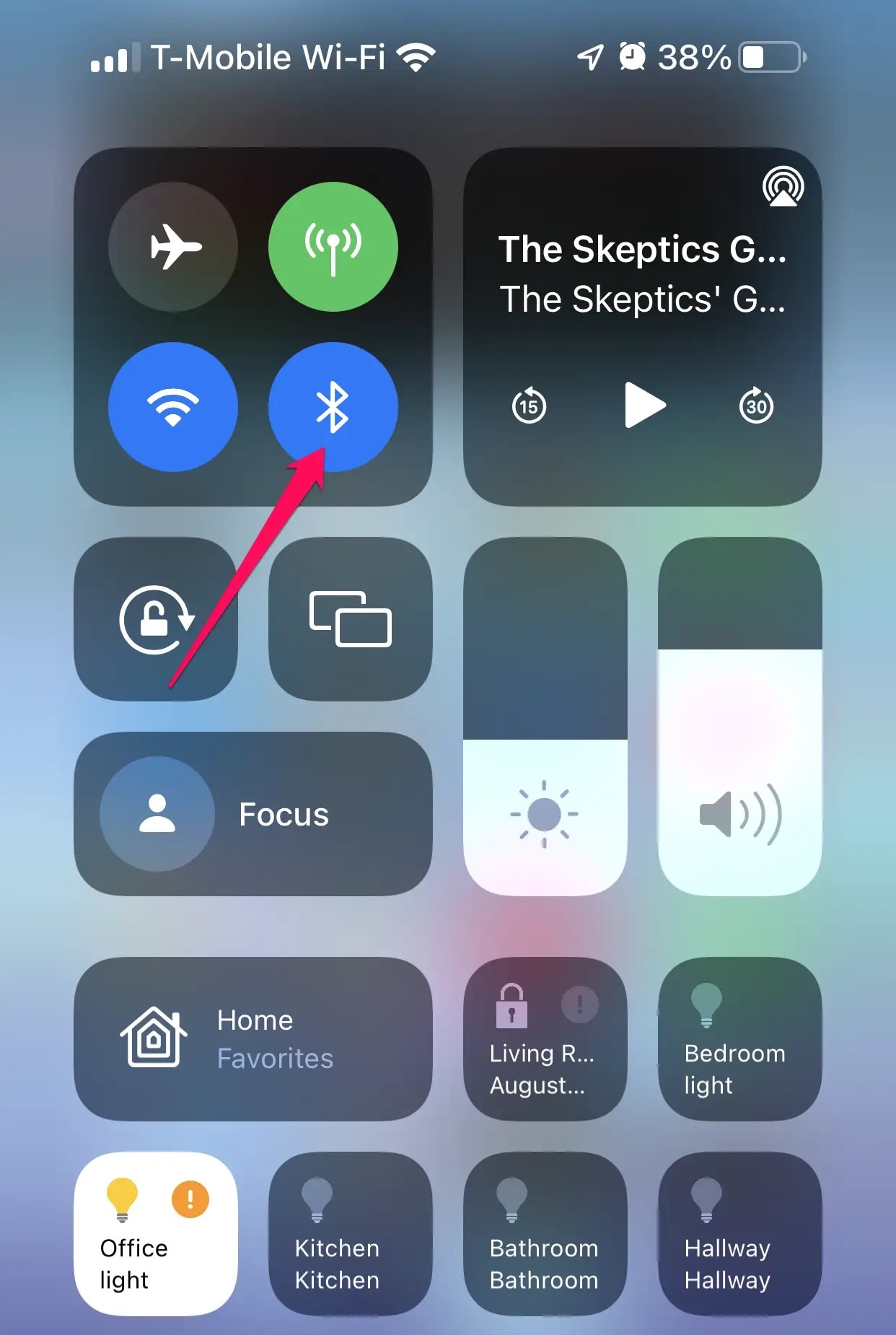Play The Skeptics' Guide podcast
Image resolution: width=896 pixels, height=1335 pixels.
pos(644,406)
